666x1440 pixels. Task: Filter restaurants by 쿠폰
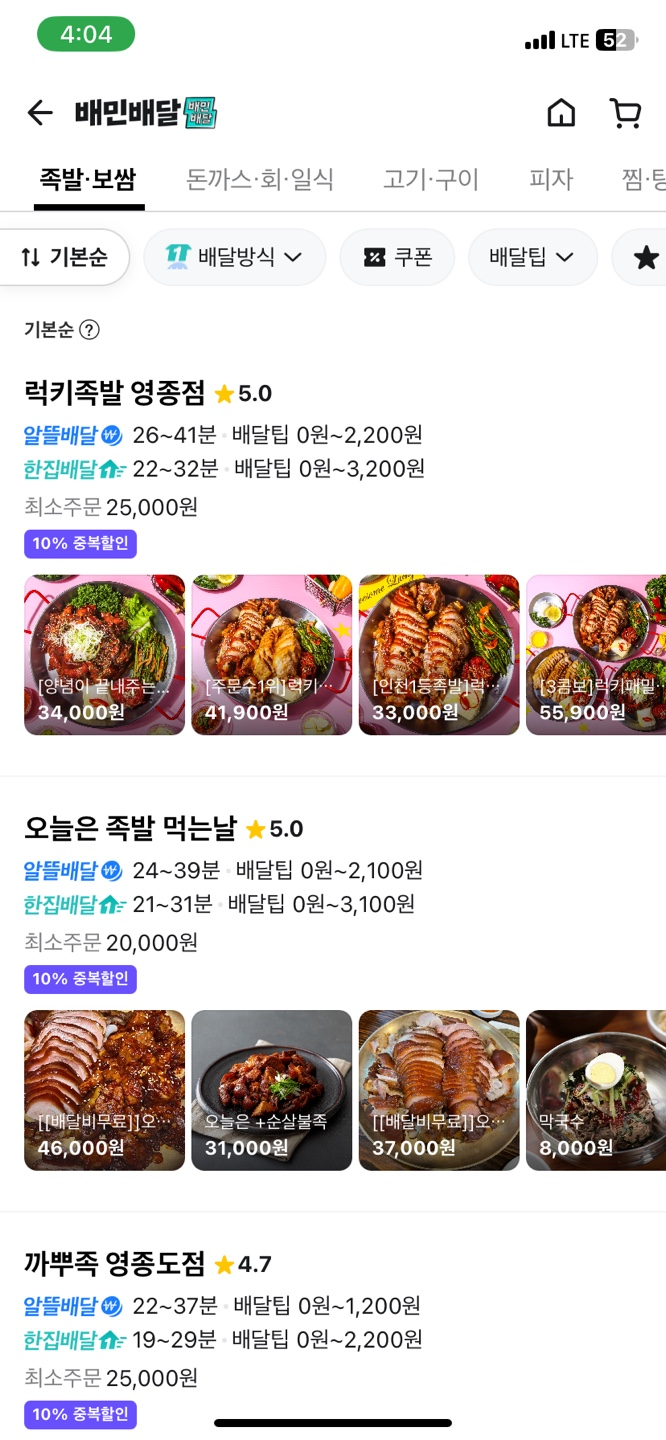[397, 257]
